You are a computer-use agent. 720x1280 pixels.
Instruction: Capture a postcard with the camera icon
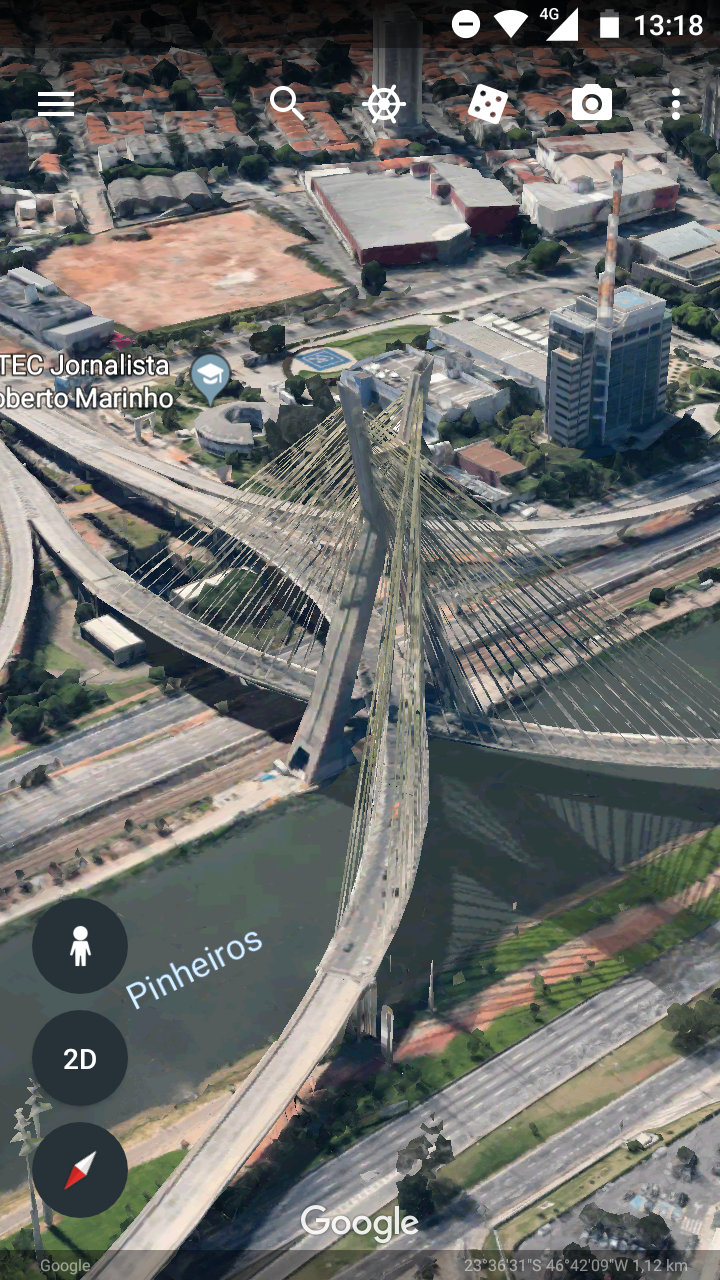pos(592,103)
